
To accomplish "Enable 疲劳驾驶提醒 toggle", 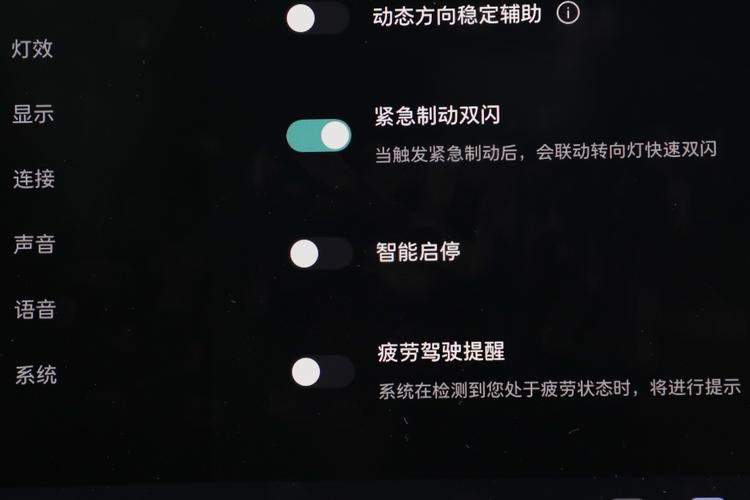I will tap(322, 372).
